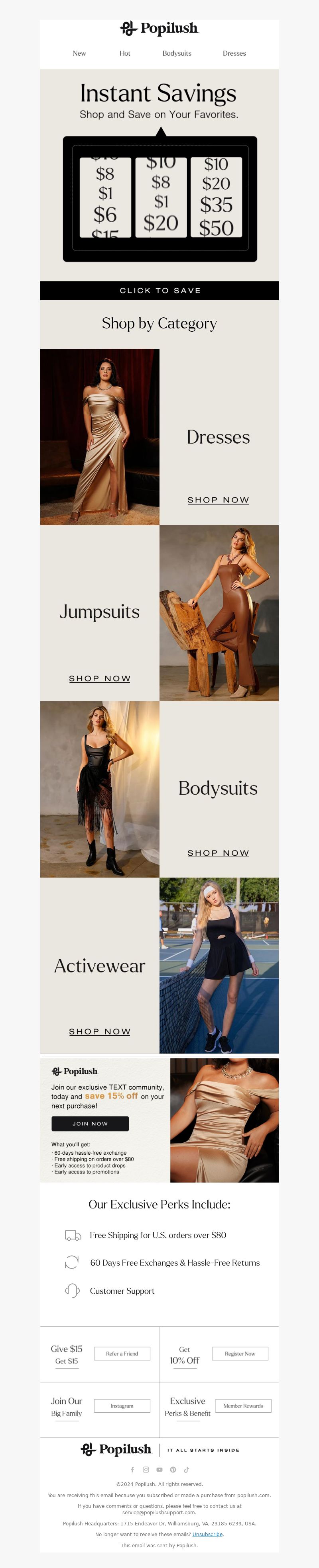
Task: Open the New link in the top menu
Action: 79,54
